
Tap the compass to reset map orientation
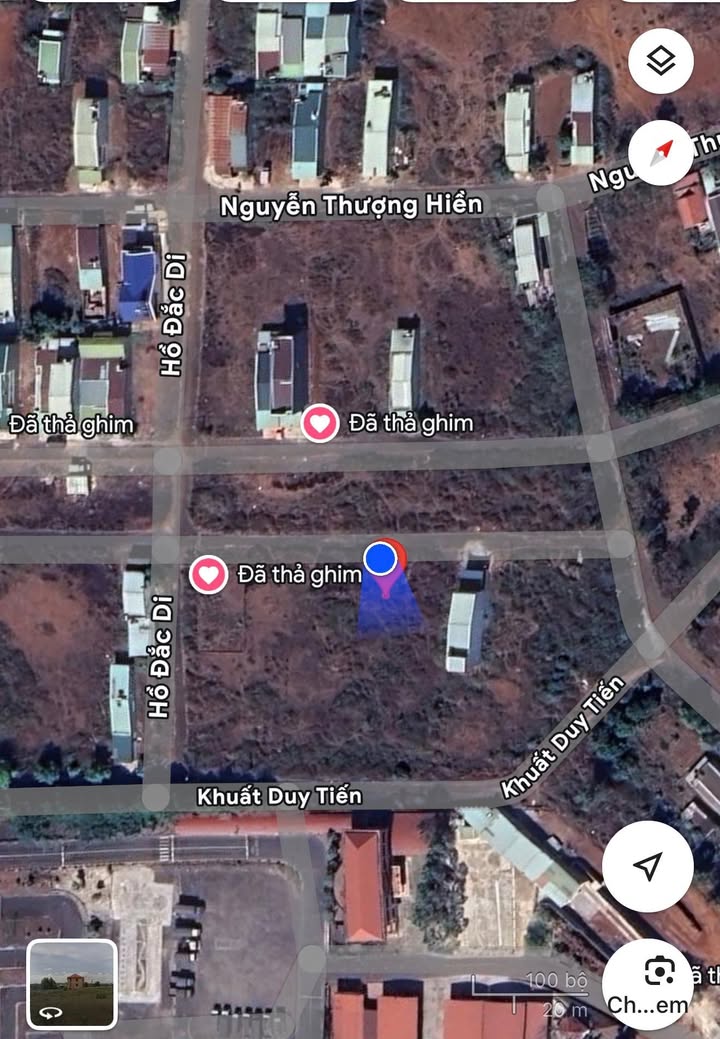pyautogui.click(x=661, y=152)
